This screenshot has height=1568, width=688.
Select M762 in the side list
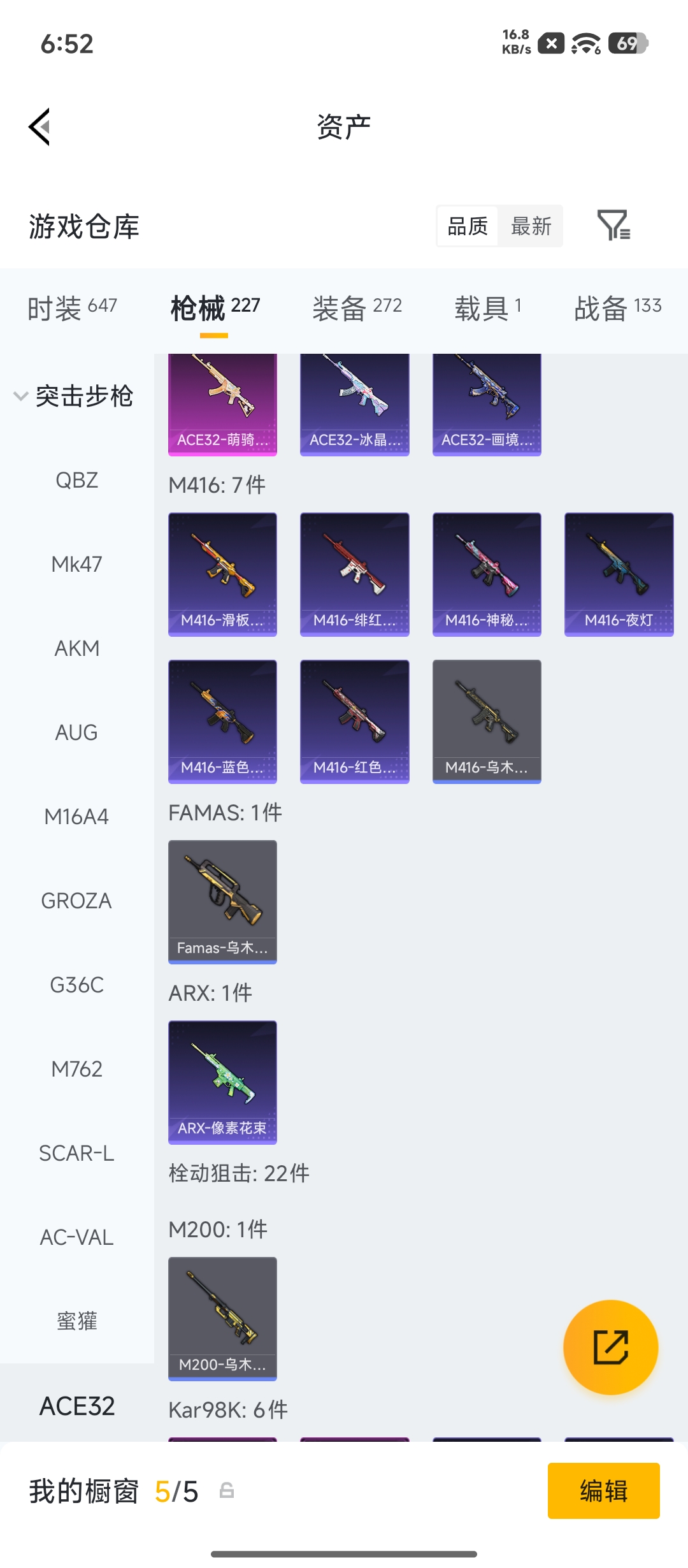77,1069
